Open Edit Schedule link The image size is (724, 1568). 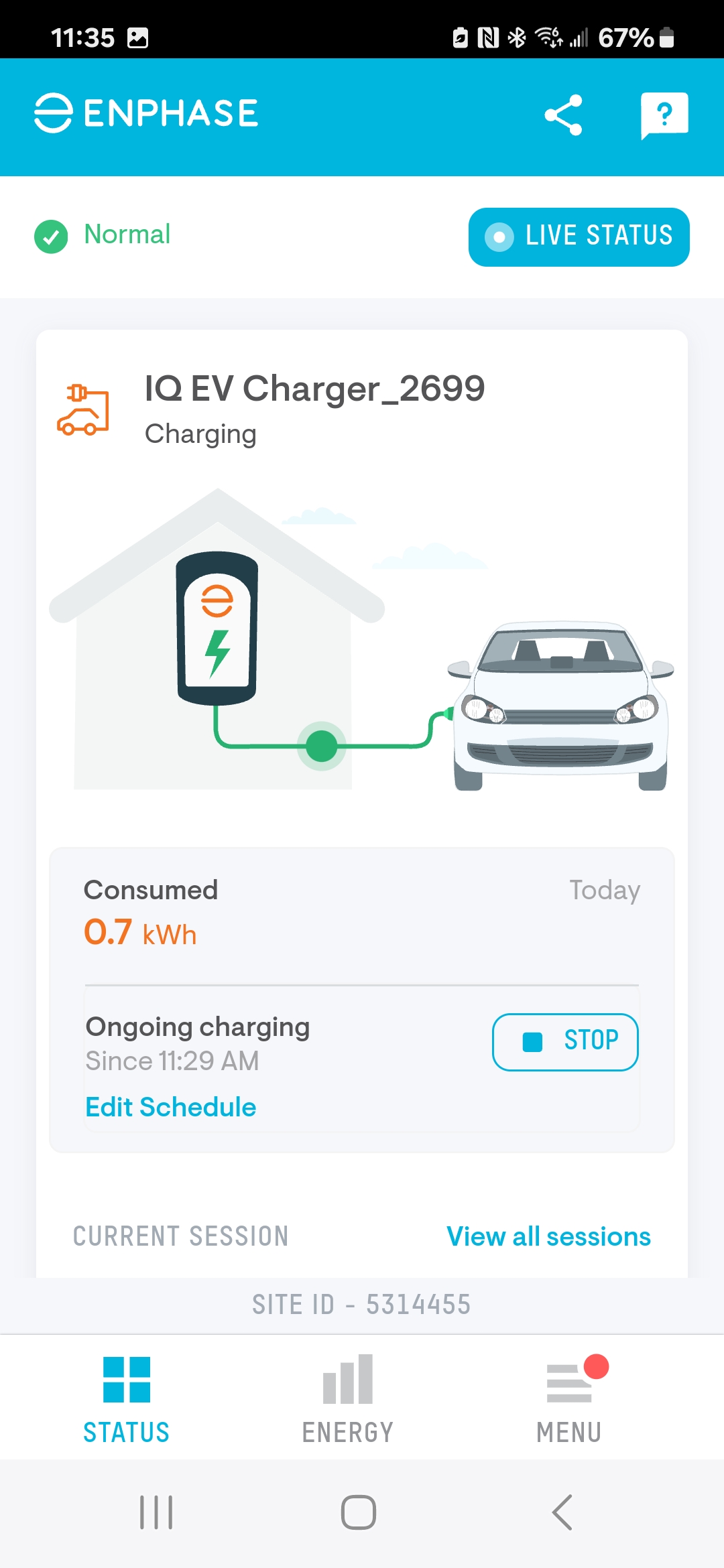click(x=171, y=1107)
